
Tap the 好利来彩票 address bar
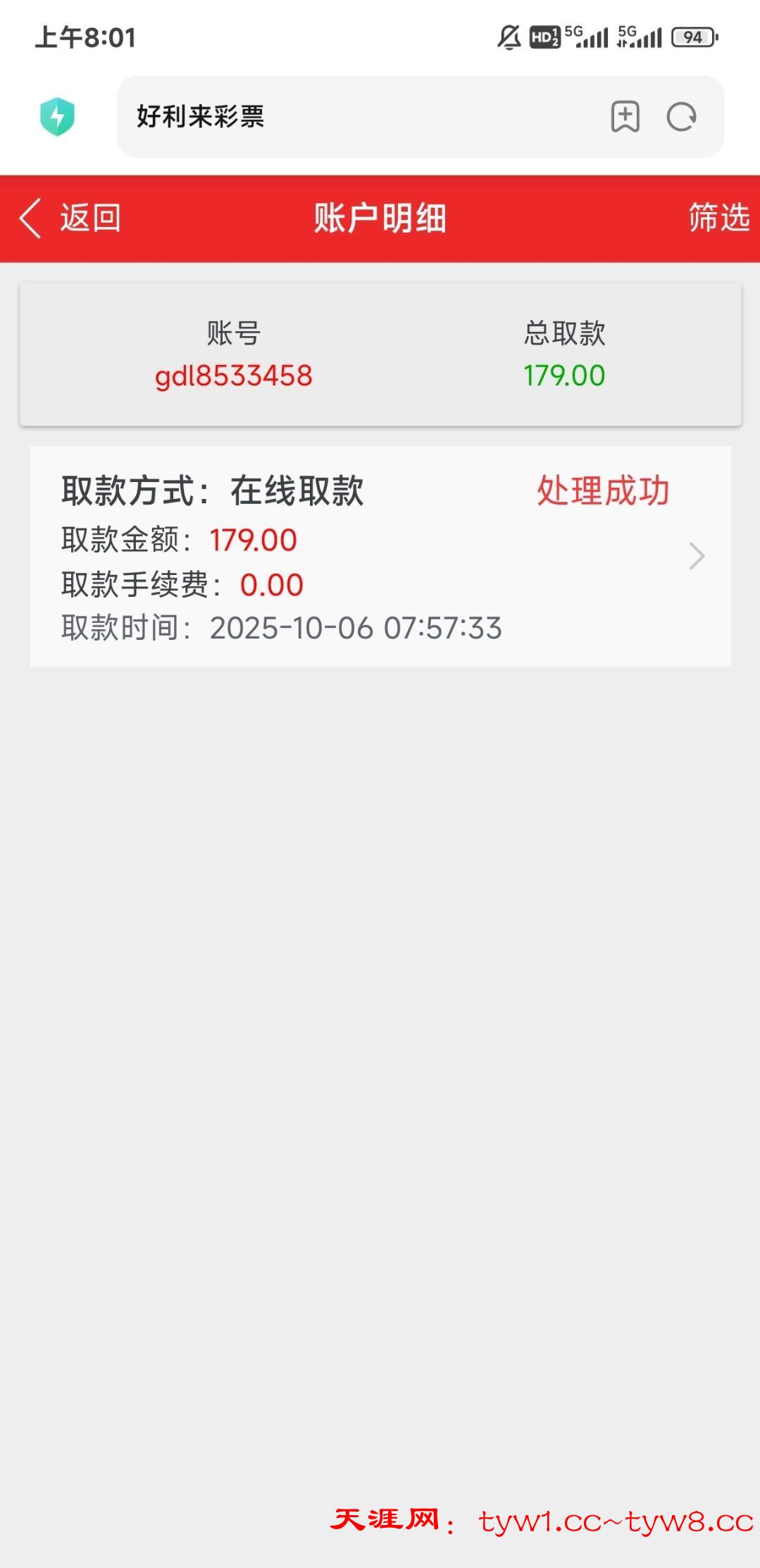352,117
